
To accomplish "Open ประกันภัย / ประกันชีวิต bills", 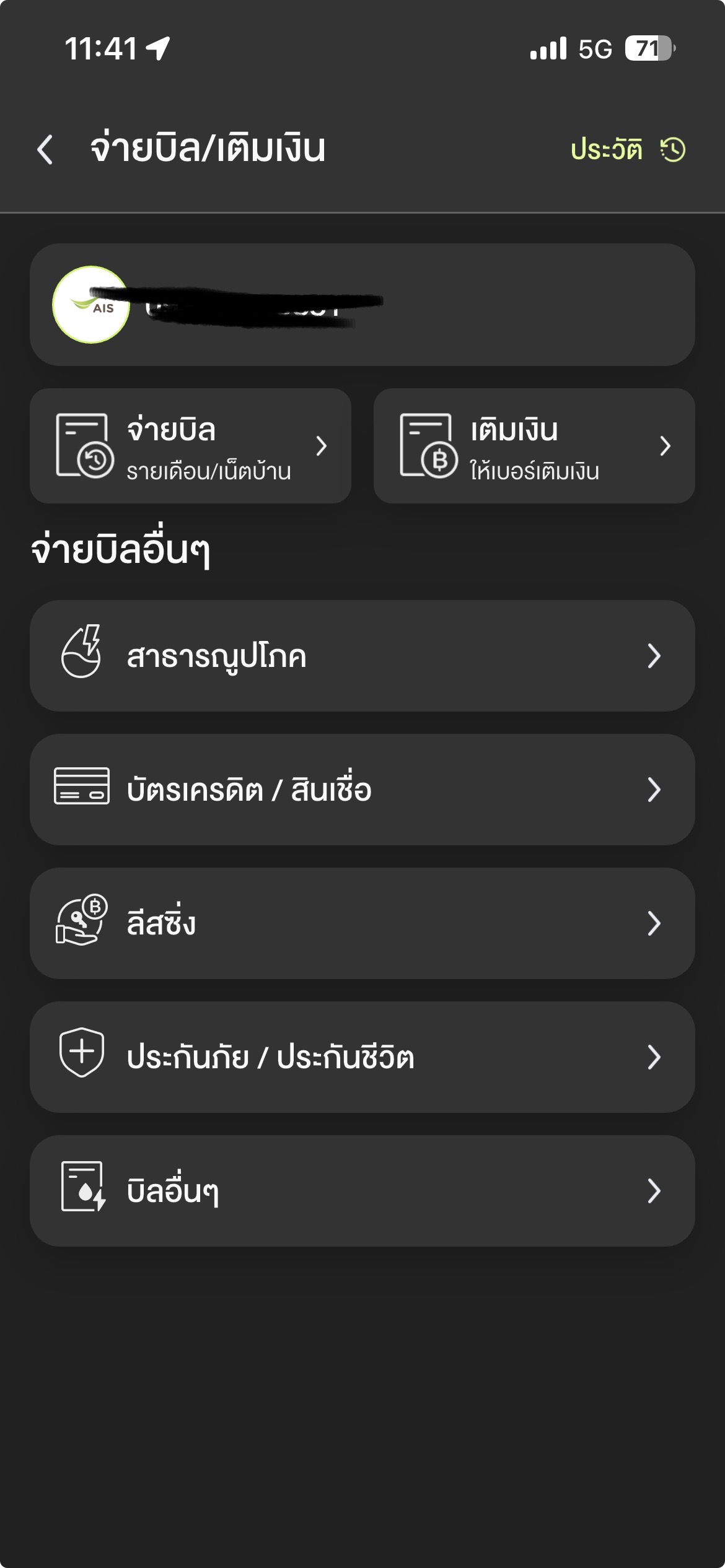I will [362, 1057].
